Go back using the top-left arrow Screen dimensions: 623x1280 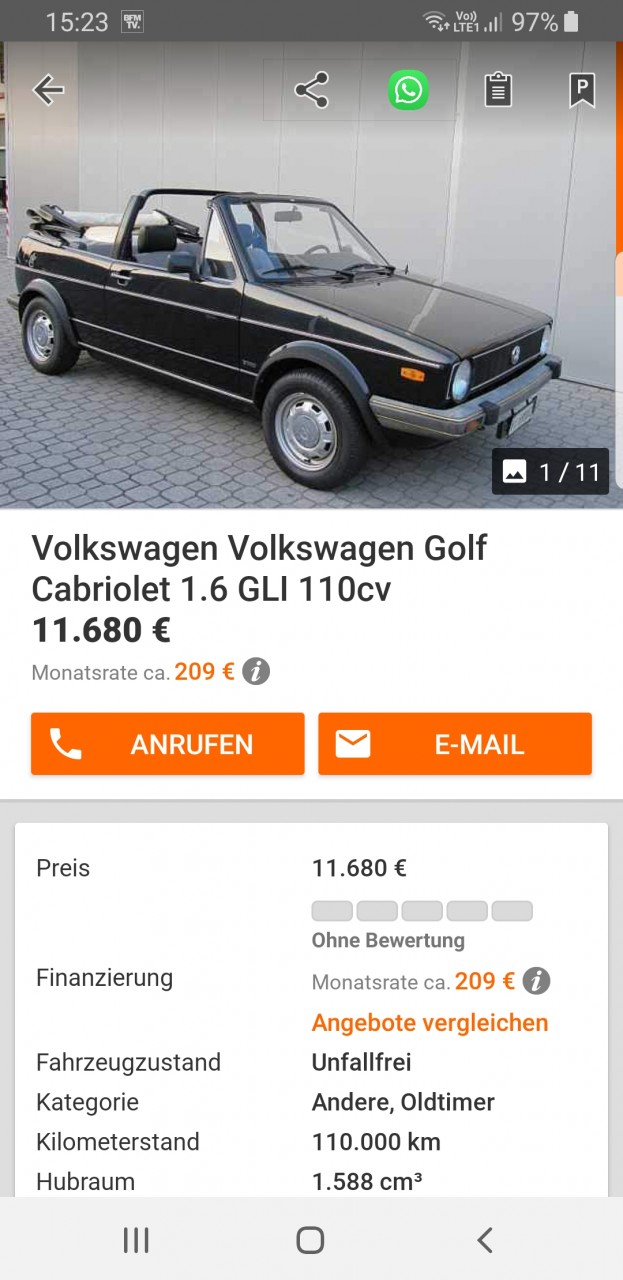[48, 90]
